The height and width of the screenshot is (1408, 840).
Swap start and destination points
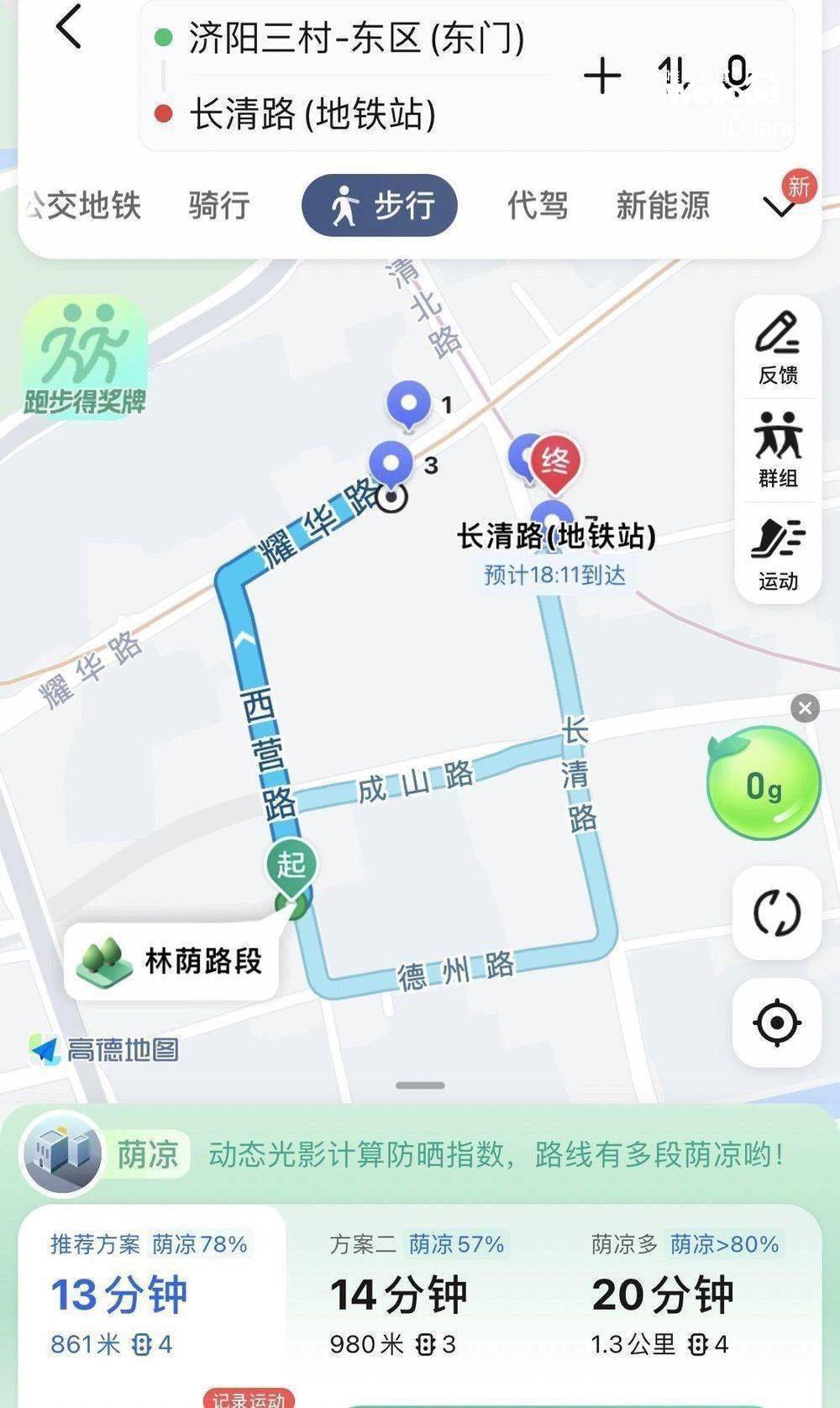pos(673,75)
